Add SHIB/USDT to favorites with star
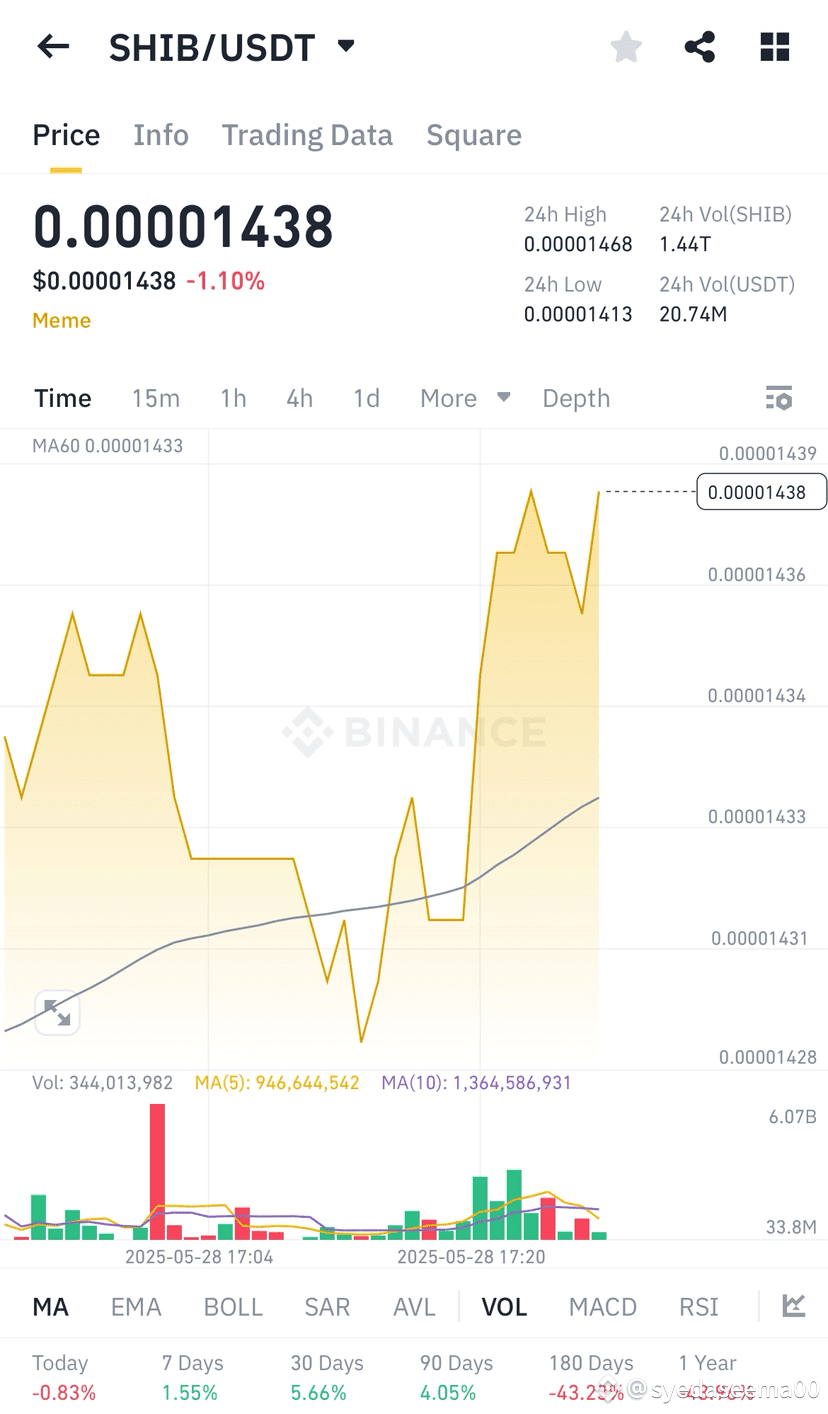This screenshot has width=828, height=1414. point(626,46)
